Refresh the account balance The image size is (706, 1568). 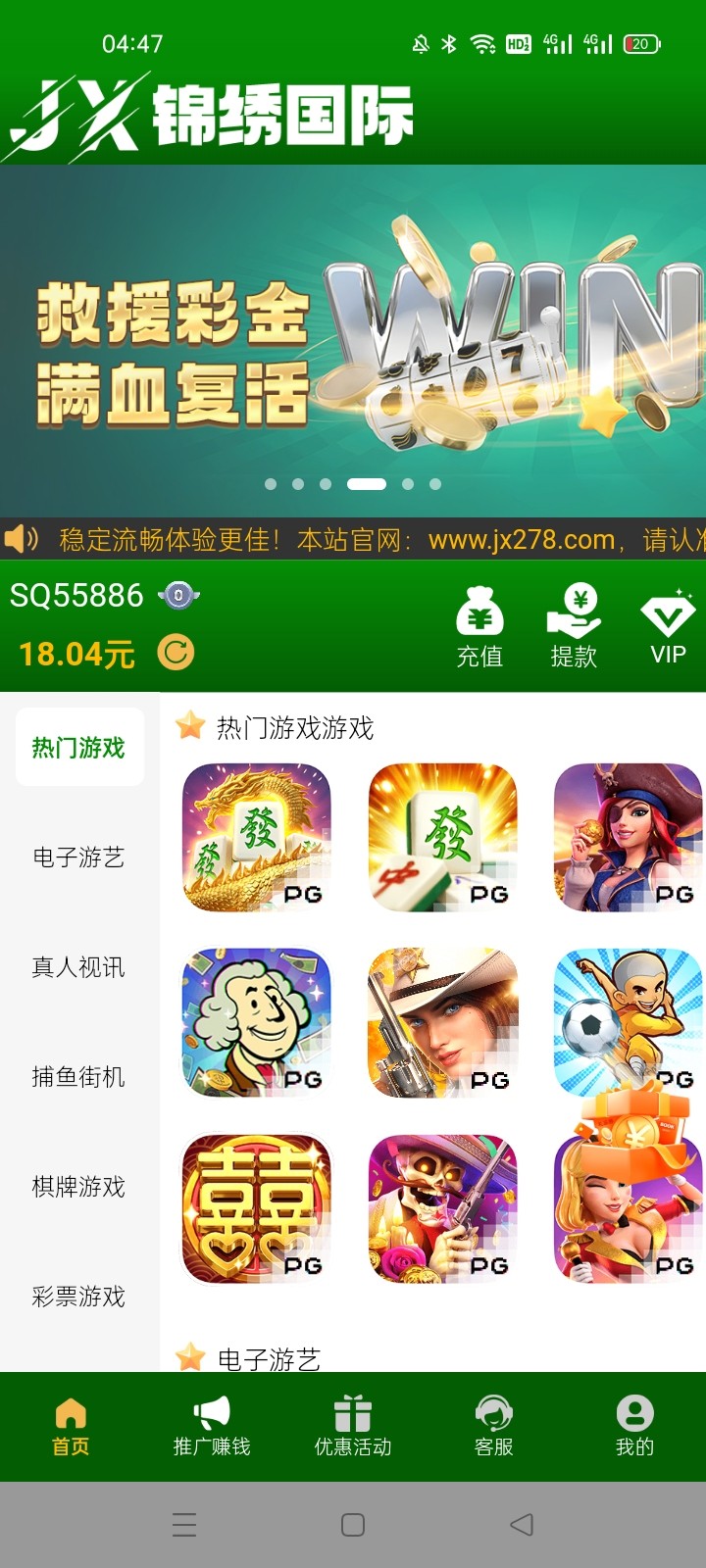176,653
